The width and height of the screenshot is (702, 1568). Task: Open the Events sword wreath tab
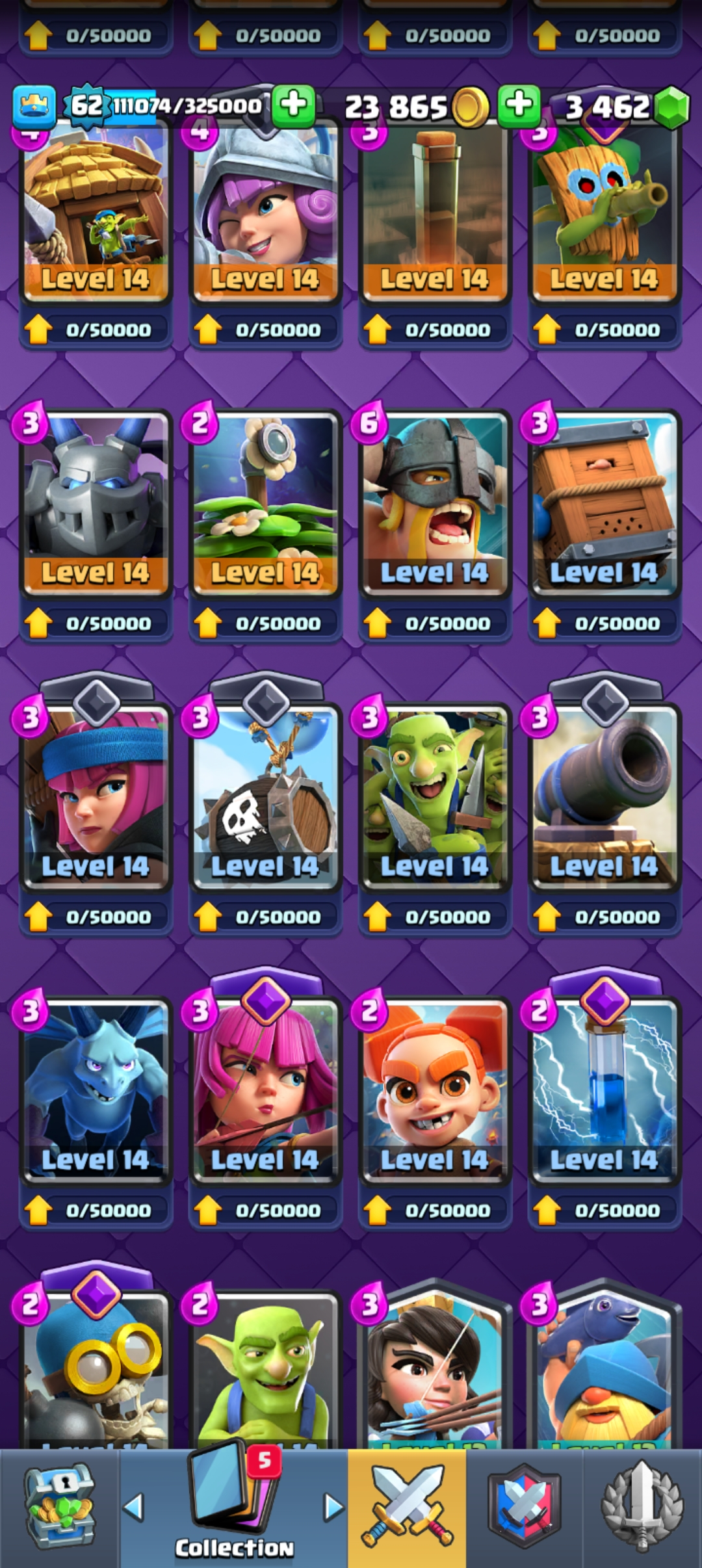point(642,1508)
